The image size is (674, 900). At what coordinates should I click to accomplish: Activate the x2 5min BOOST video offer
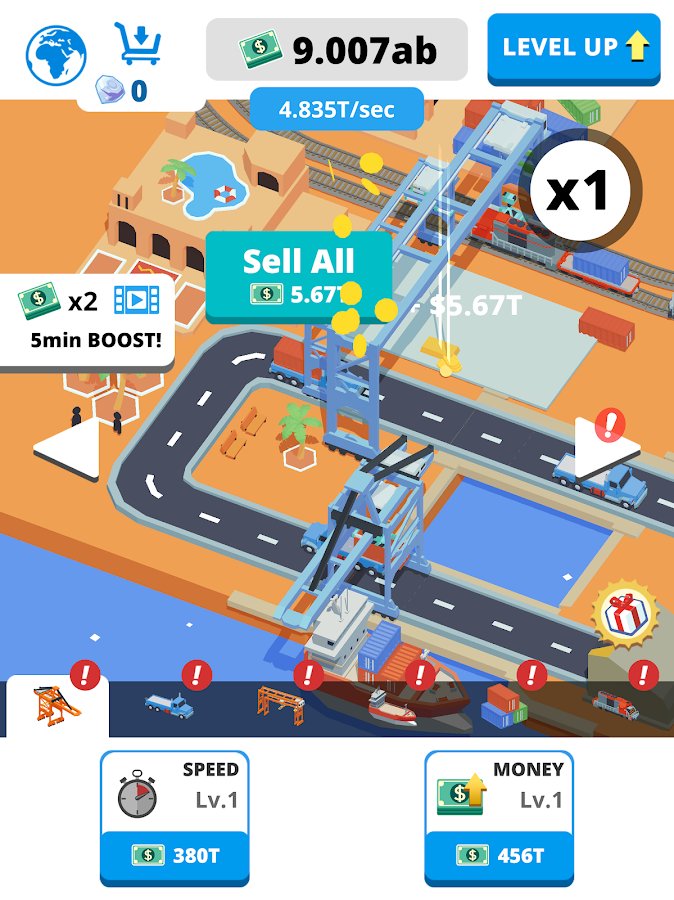(x=88, y=318)
